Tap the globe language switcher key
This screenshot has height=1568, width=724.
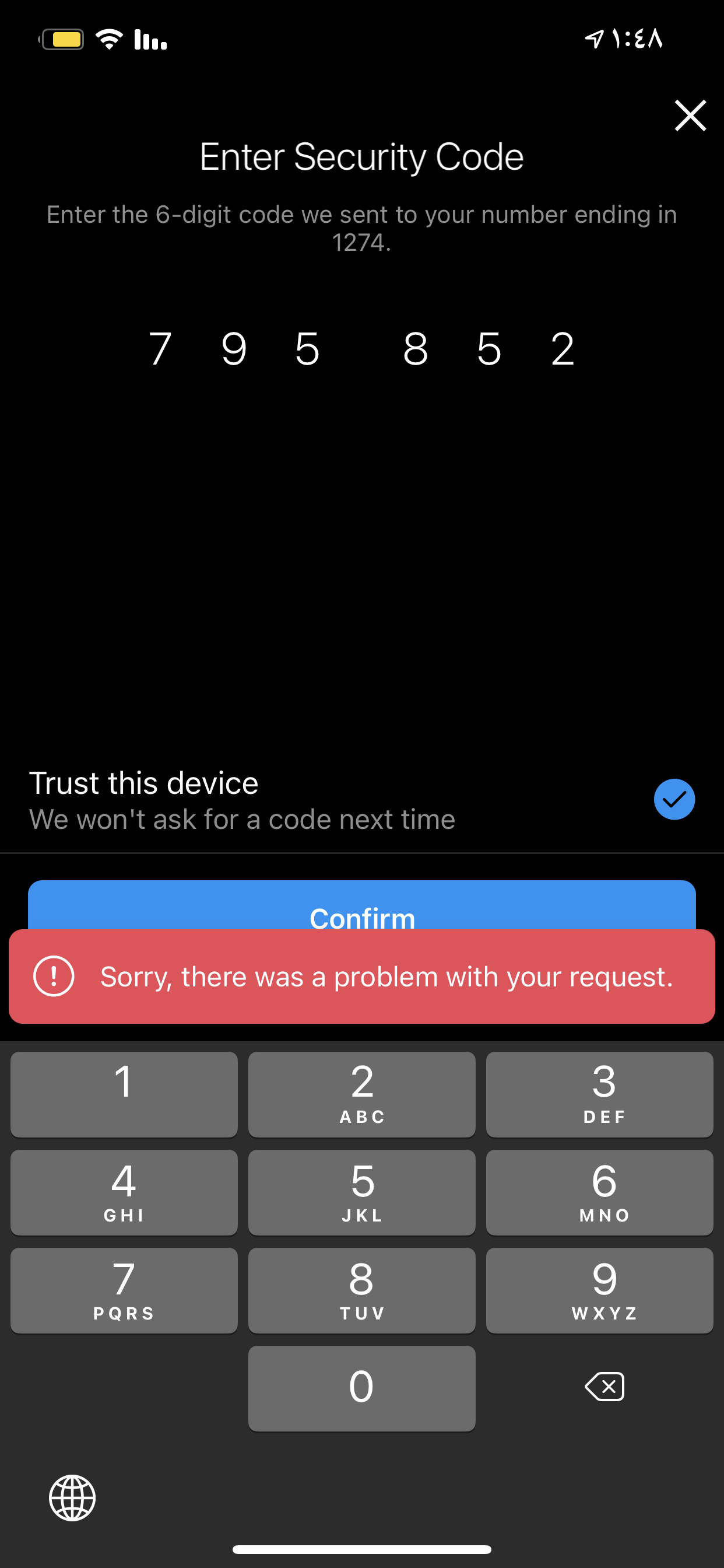(x=72, y=1497)
